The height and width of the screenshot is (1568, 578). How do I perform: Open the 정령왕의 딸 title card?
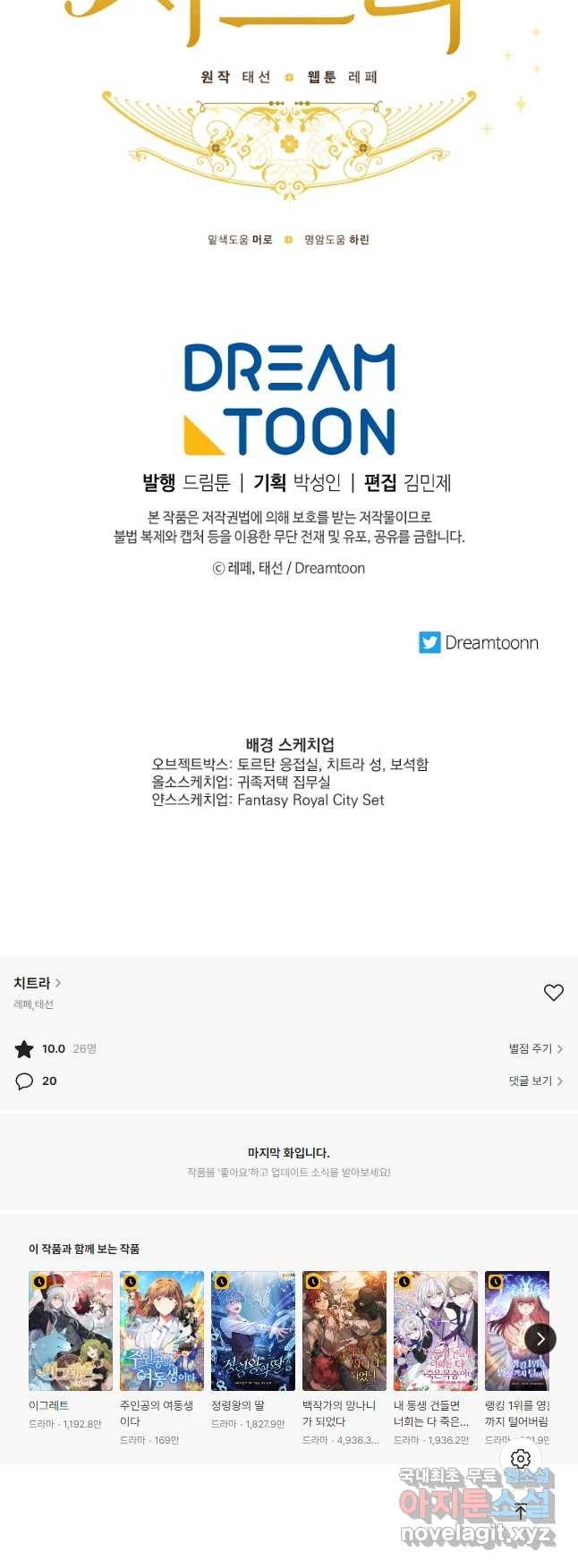(253, 1331)
